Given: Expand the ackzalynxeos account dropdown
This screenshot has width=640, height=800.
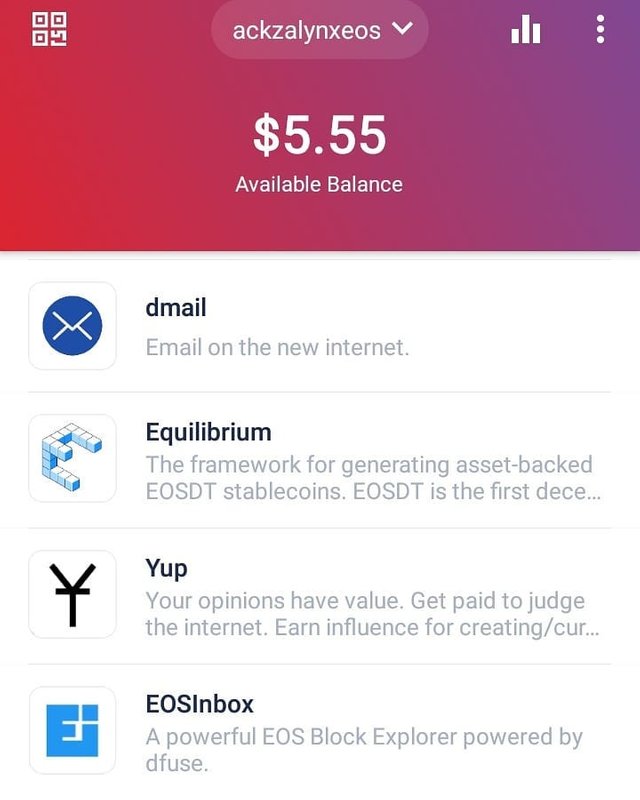Looking at the screenshot, I should tap(320, 30).
